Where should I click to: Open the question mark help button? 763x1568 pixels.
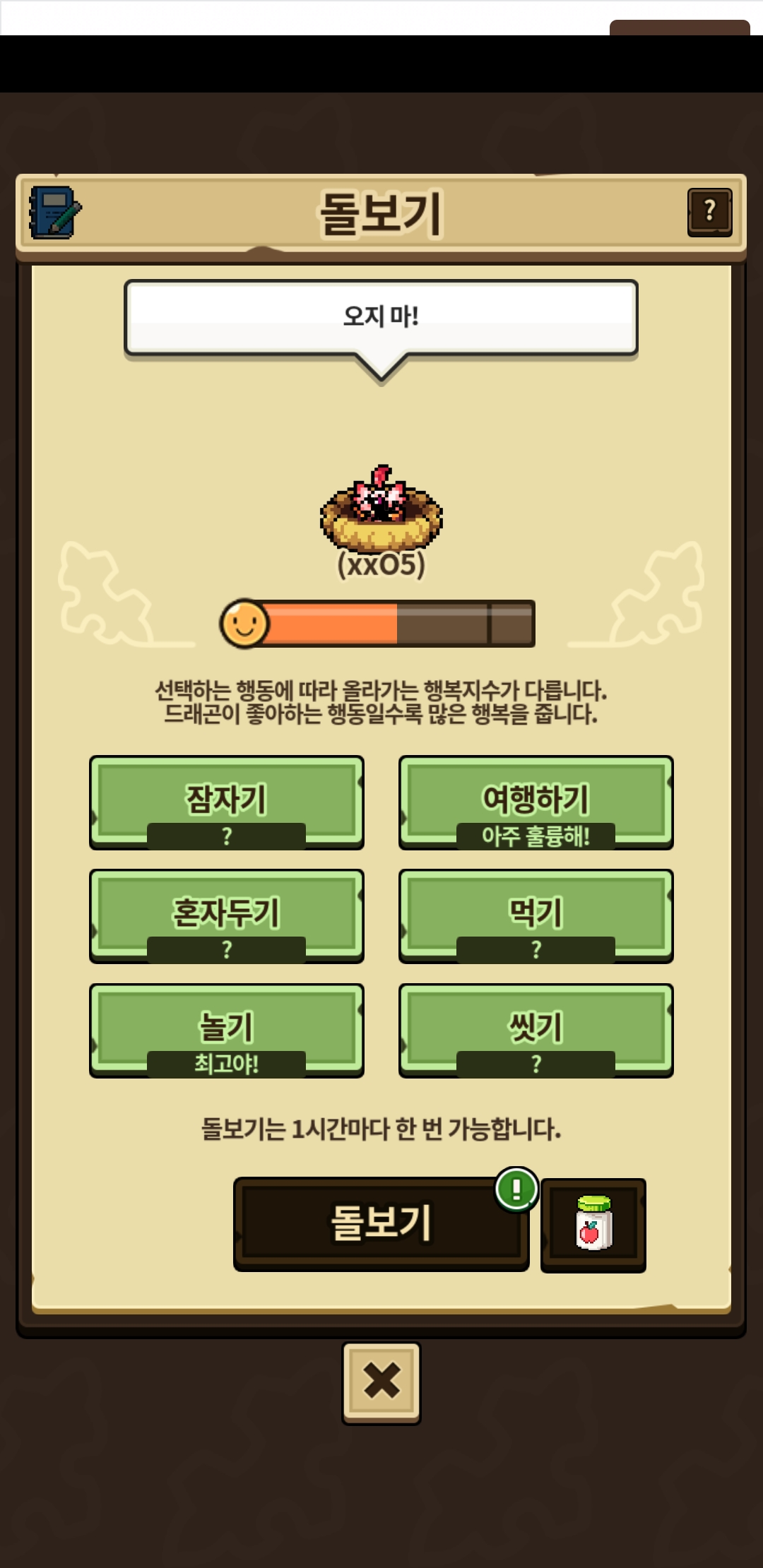(709, 212)
